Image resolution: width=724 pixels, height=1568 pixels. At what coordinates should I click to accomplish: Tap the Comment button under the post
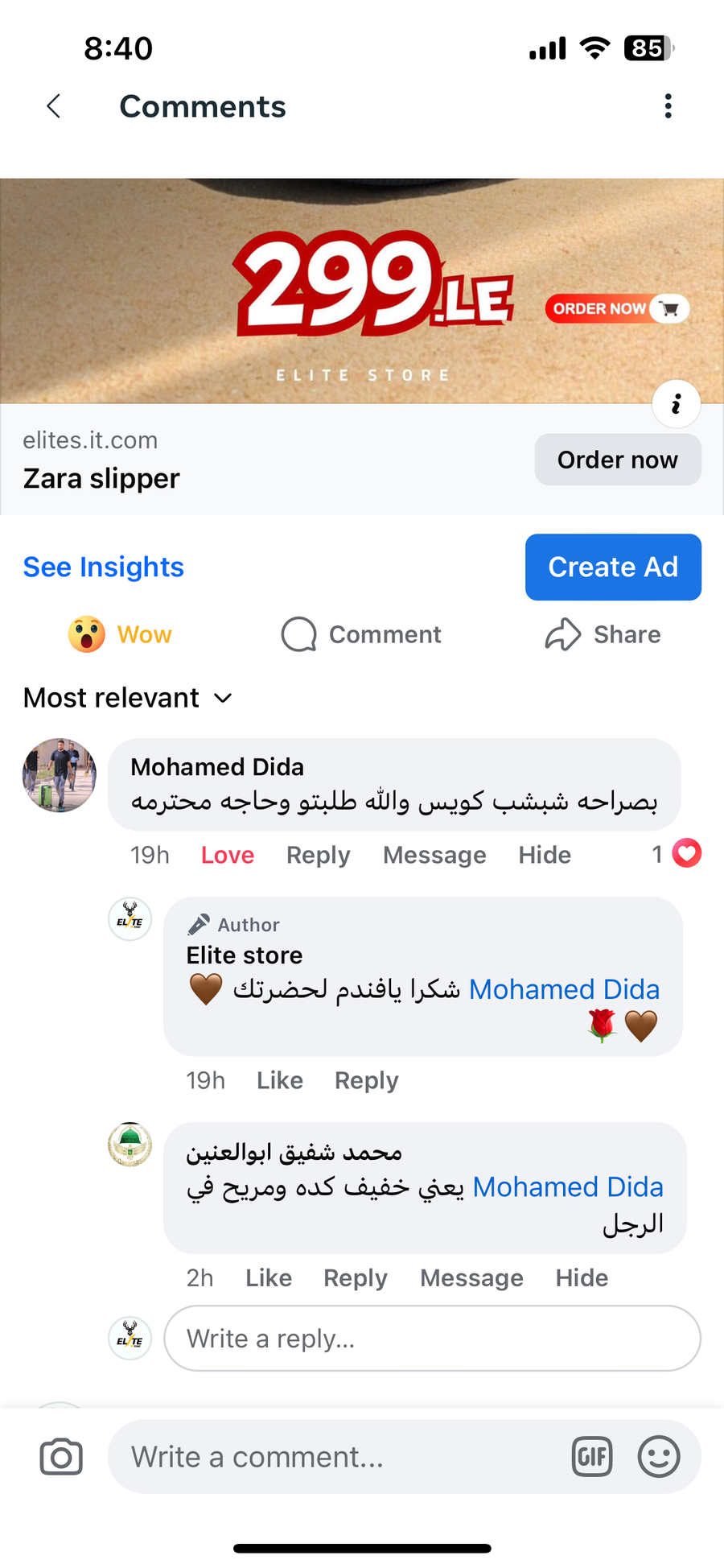click(361, 634)
